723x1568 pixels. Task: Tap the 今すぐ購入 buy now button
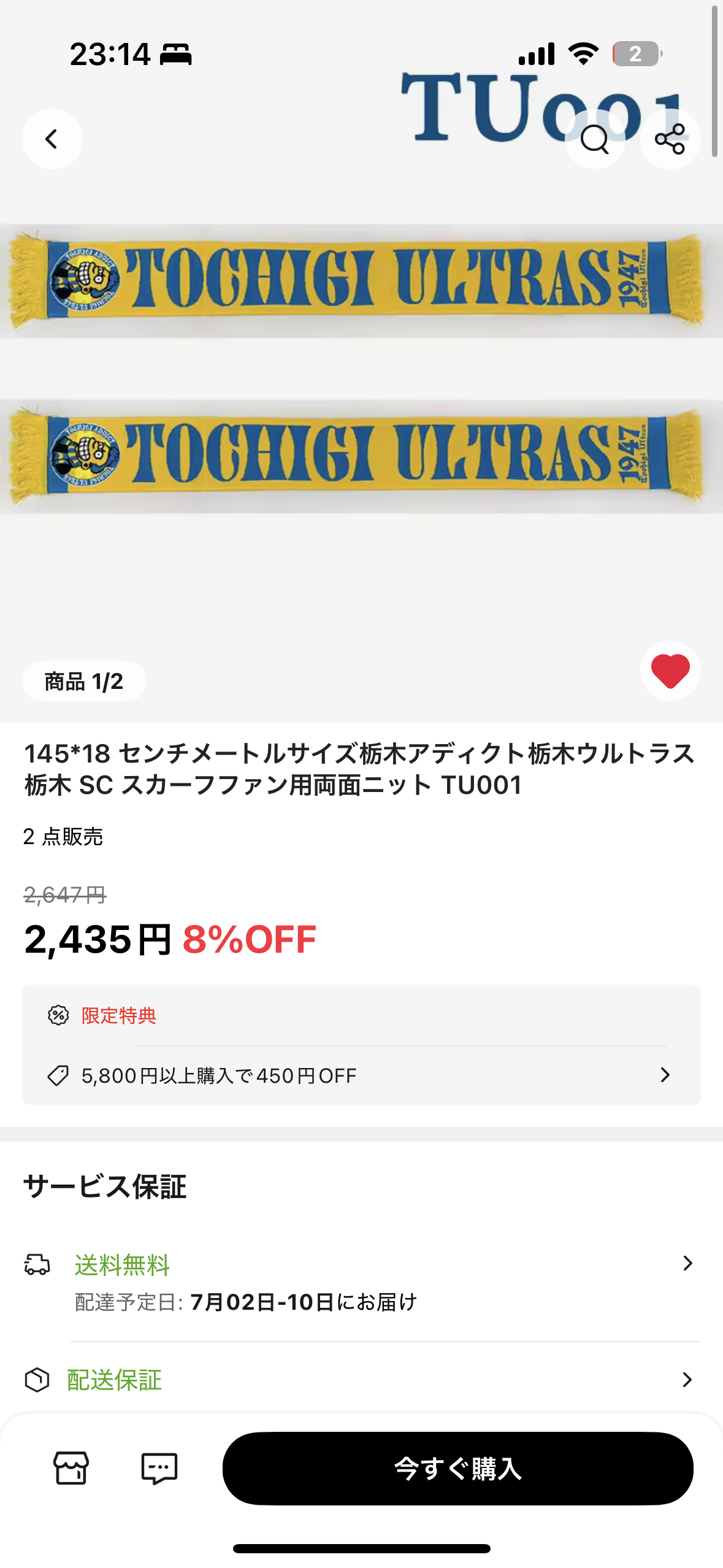pos(457,1468)
